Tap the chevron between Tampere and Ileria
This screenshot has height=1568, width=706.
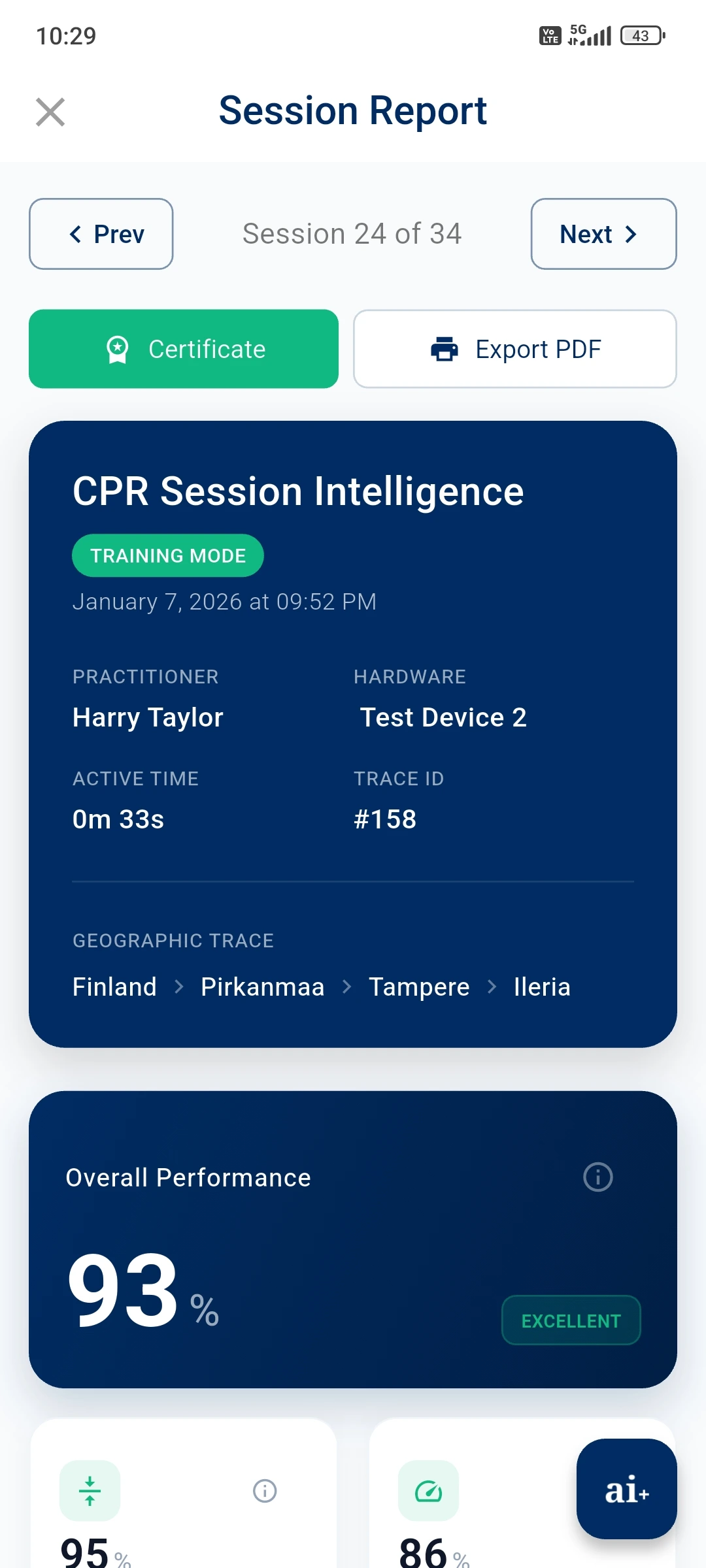pyautogui.click(x=491, y=987)
